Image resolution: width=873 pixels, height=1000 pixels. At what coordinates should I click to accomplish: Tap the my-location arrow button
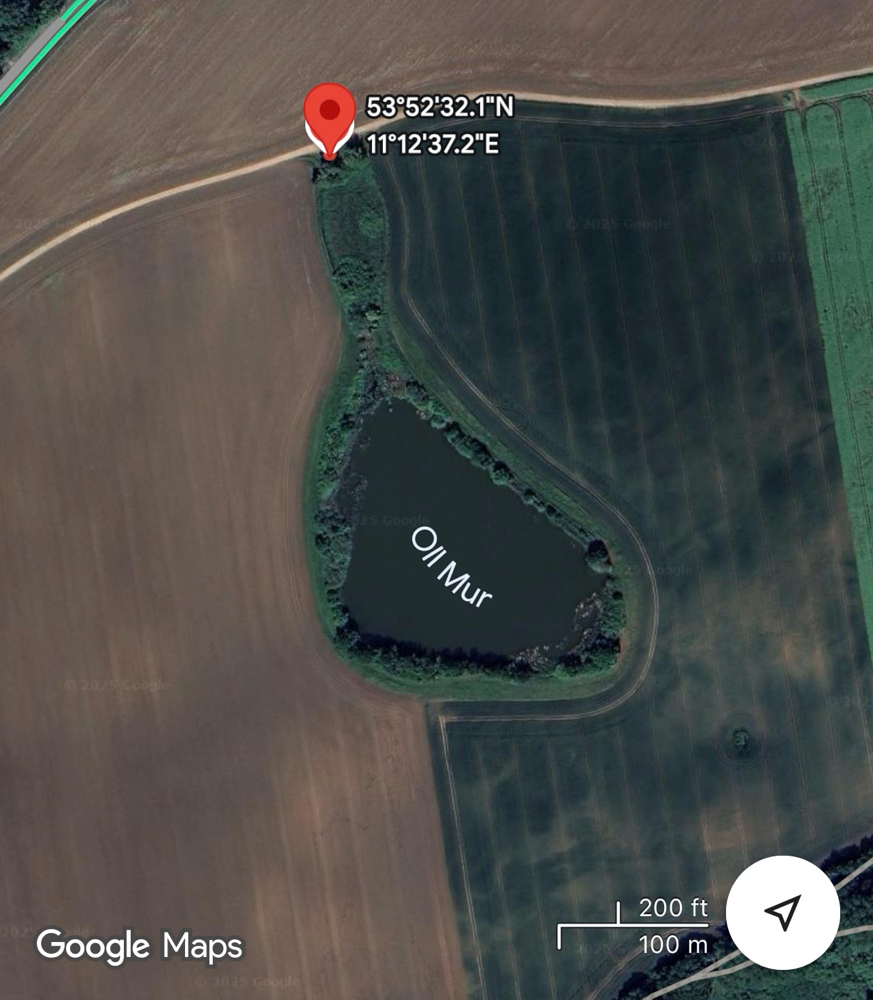[x=783, y=910]
